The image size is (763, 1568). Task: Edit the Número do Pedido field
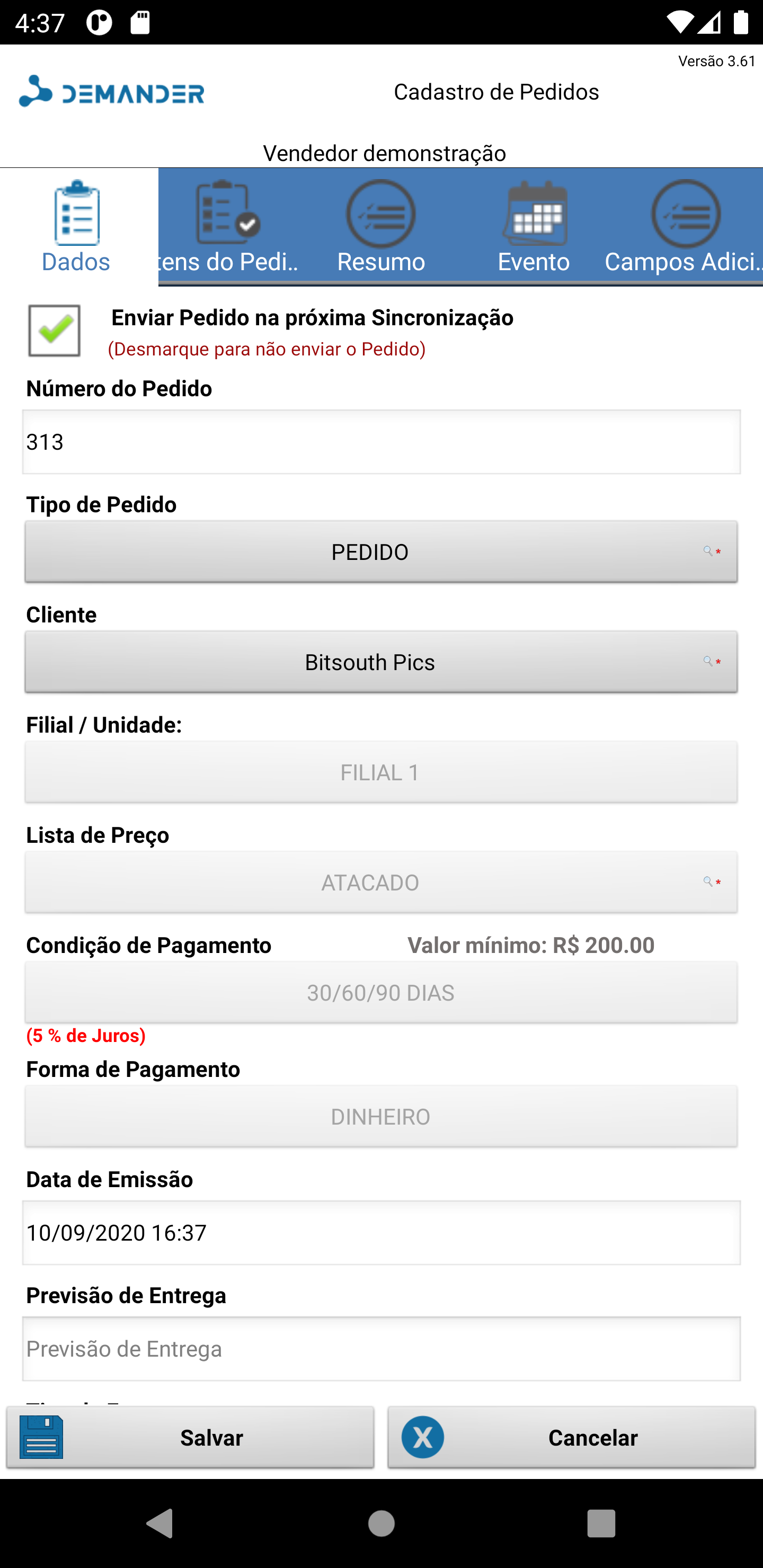[381, 442]
